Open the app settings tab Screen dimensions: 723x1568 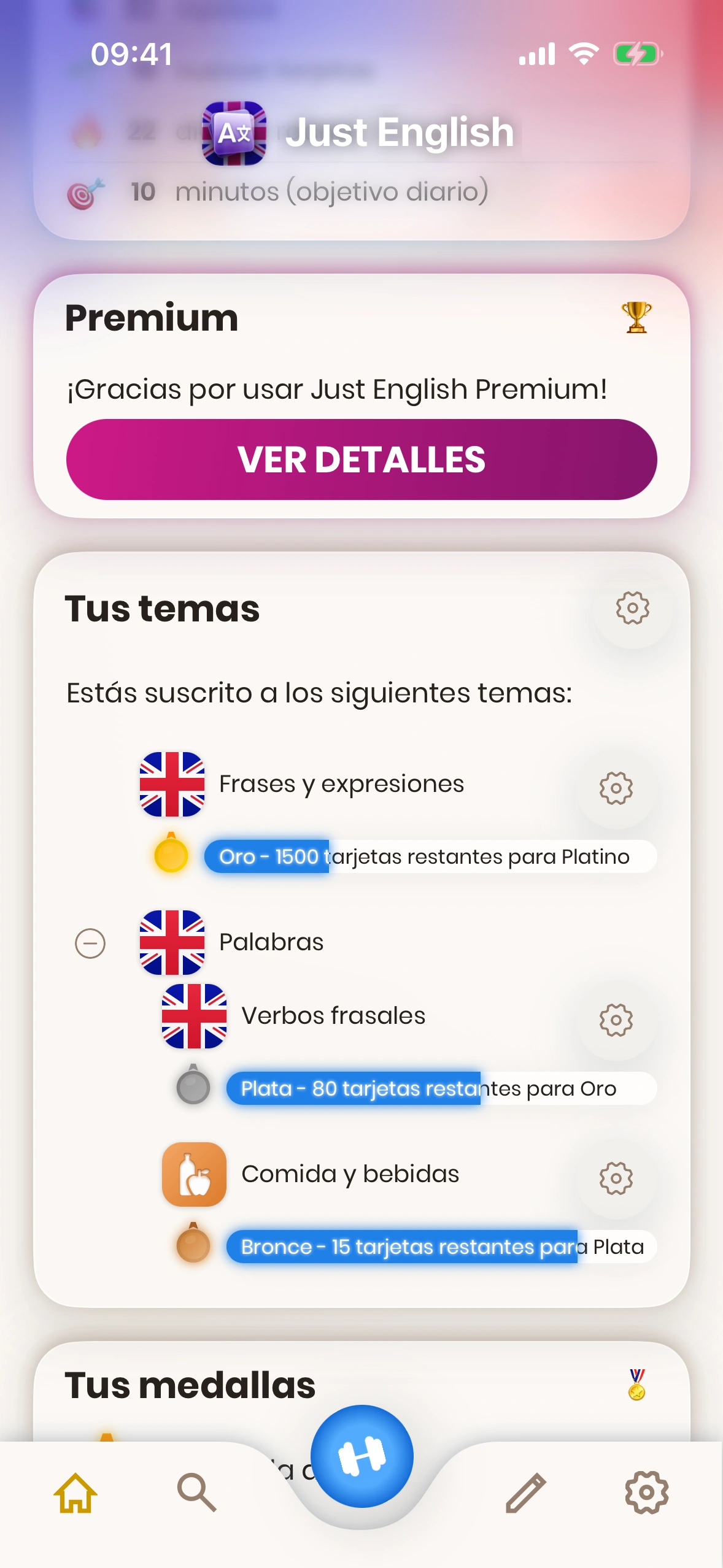[x=646, y=1493]
